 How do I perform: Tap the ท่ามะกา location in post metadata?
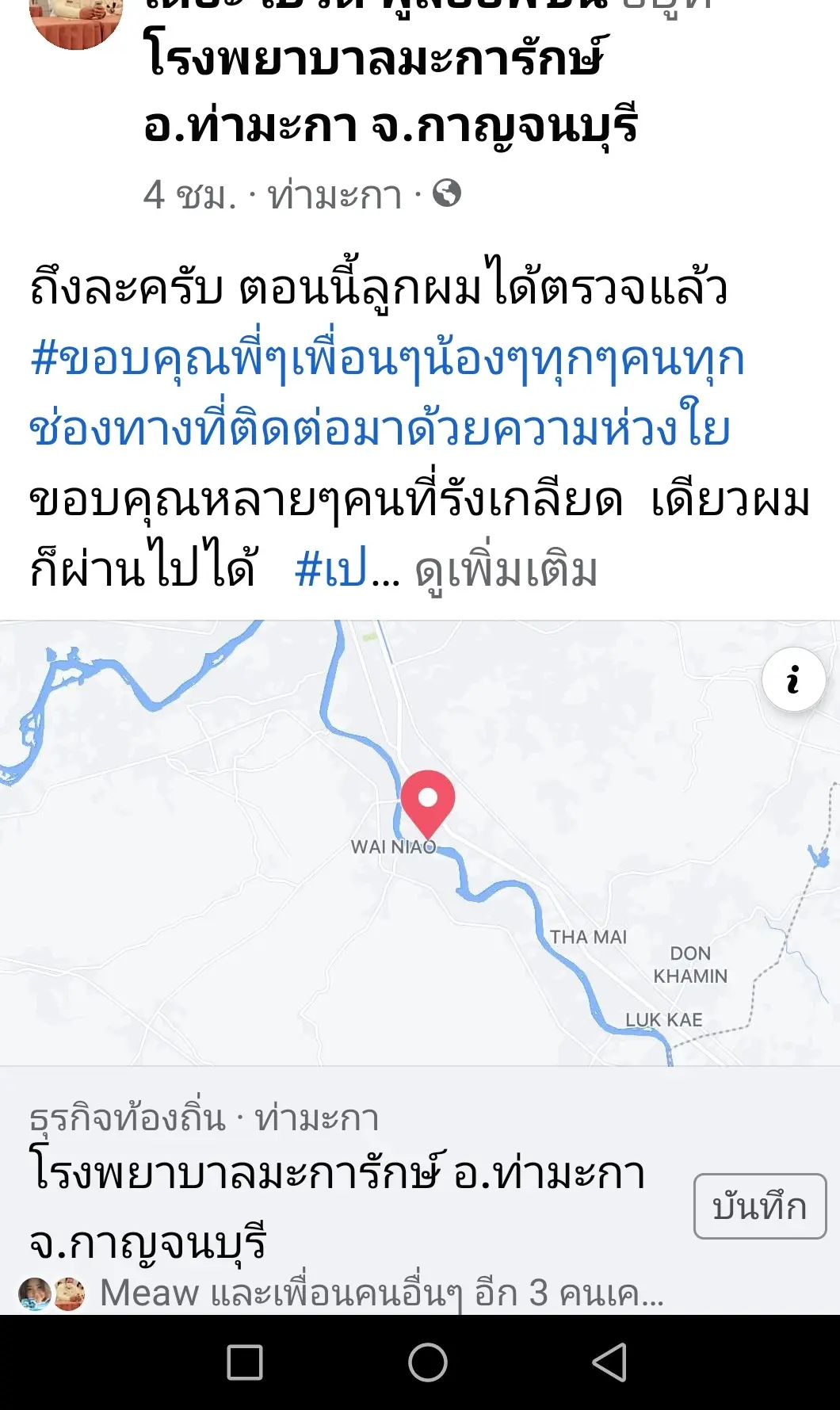(334, 195)
